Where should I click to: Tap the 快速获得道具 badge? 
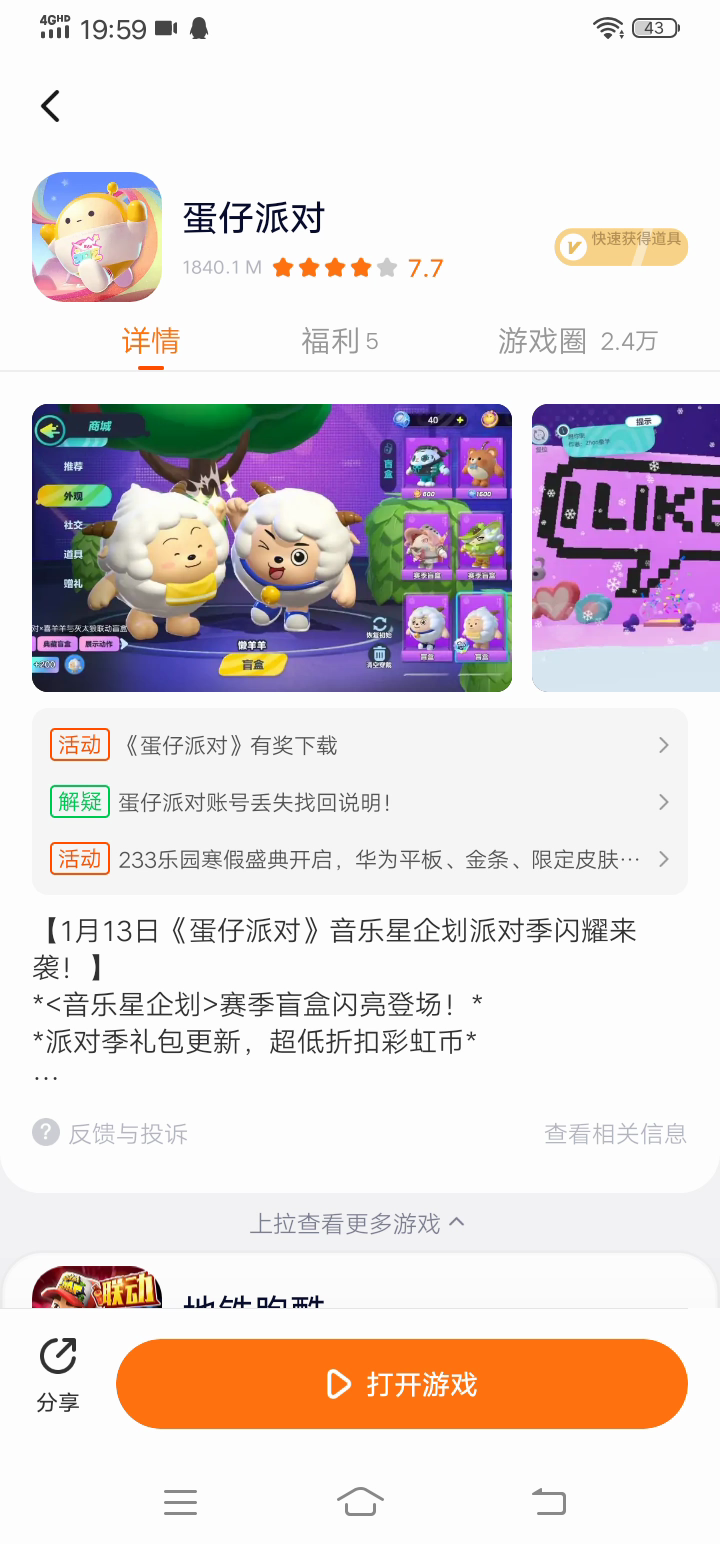point(621,246)
